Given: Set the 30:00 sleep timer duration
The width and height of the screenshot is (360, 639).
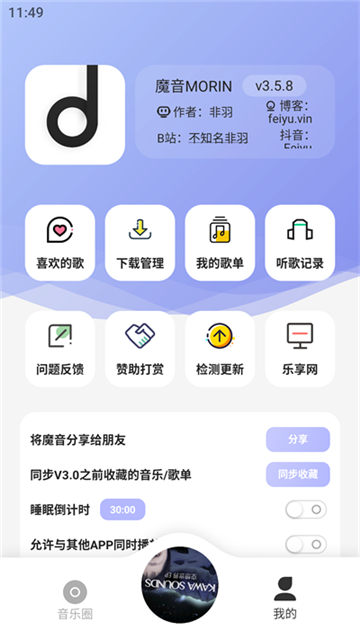Looking at the screenshot, I should [123, 509].
